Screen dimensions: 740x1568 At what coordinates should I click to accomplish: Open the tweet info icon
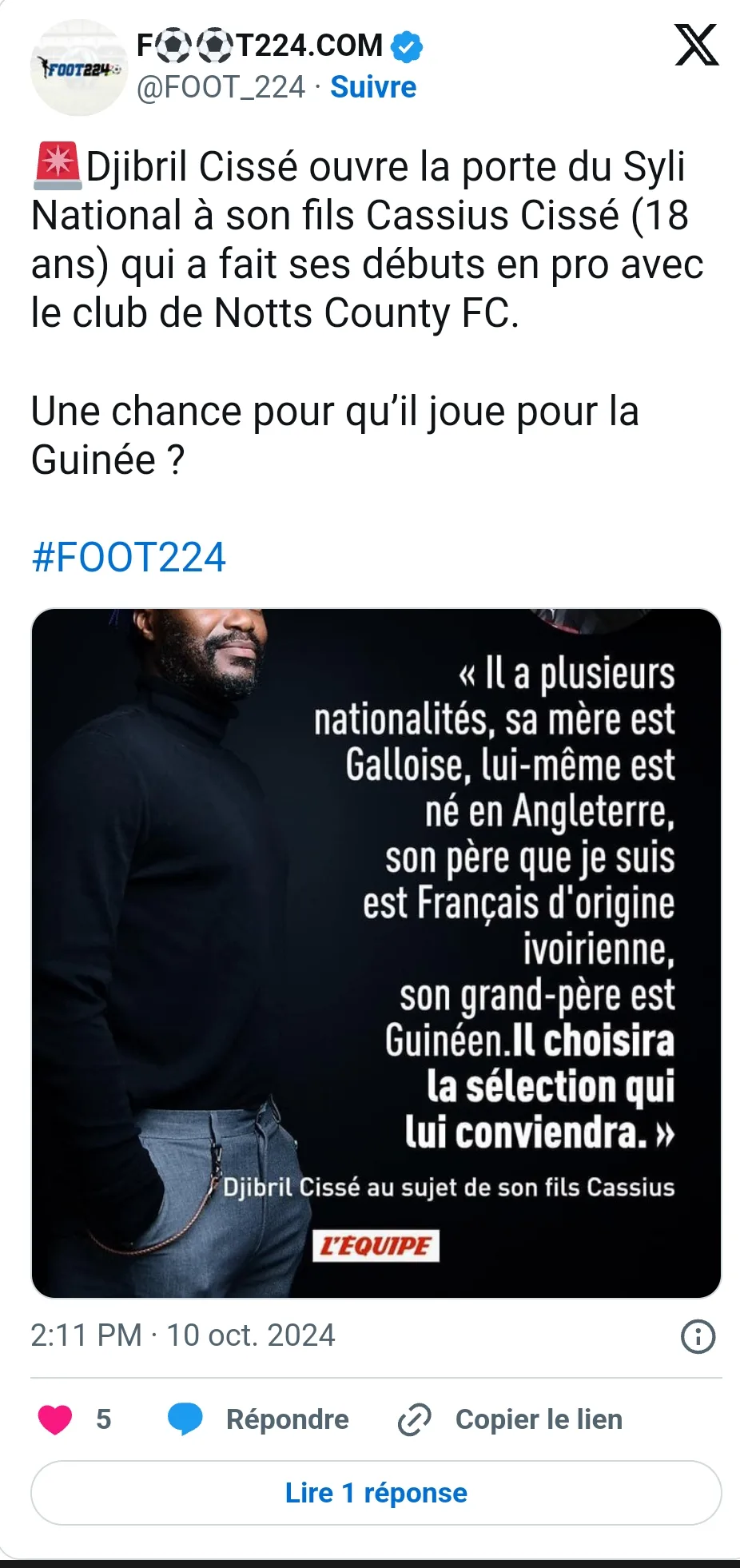(698, 1336)
